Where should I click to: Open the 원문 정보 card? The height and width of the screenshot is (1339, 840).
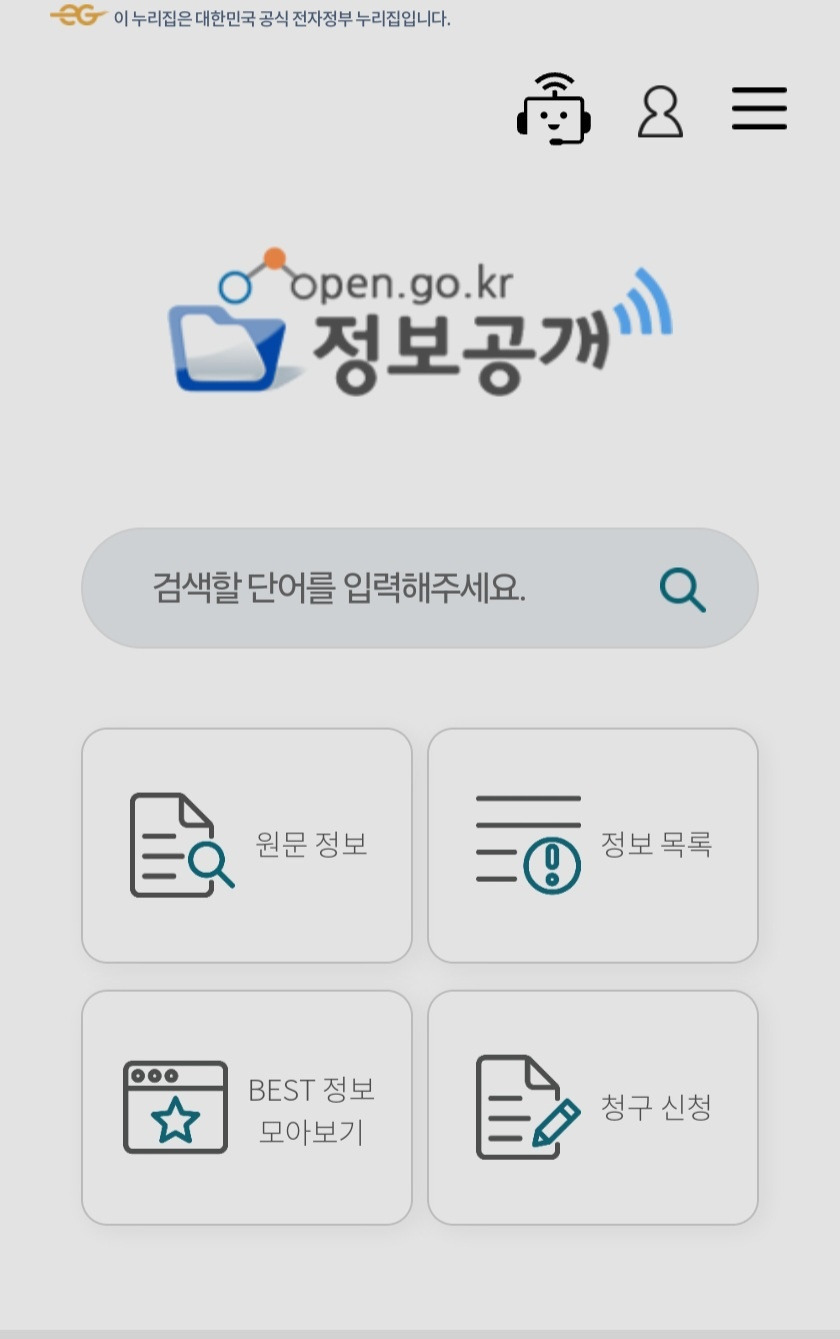pyautogui.click(x=246, y=845)
